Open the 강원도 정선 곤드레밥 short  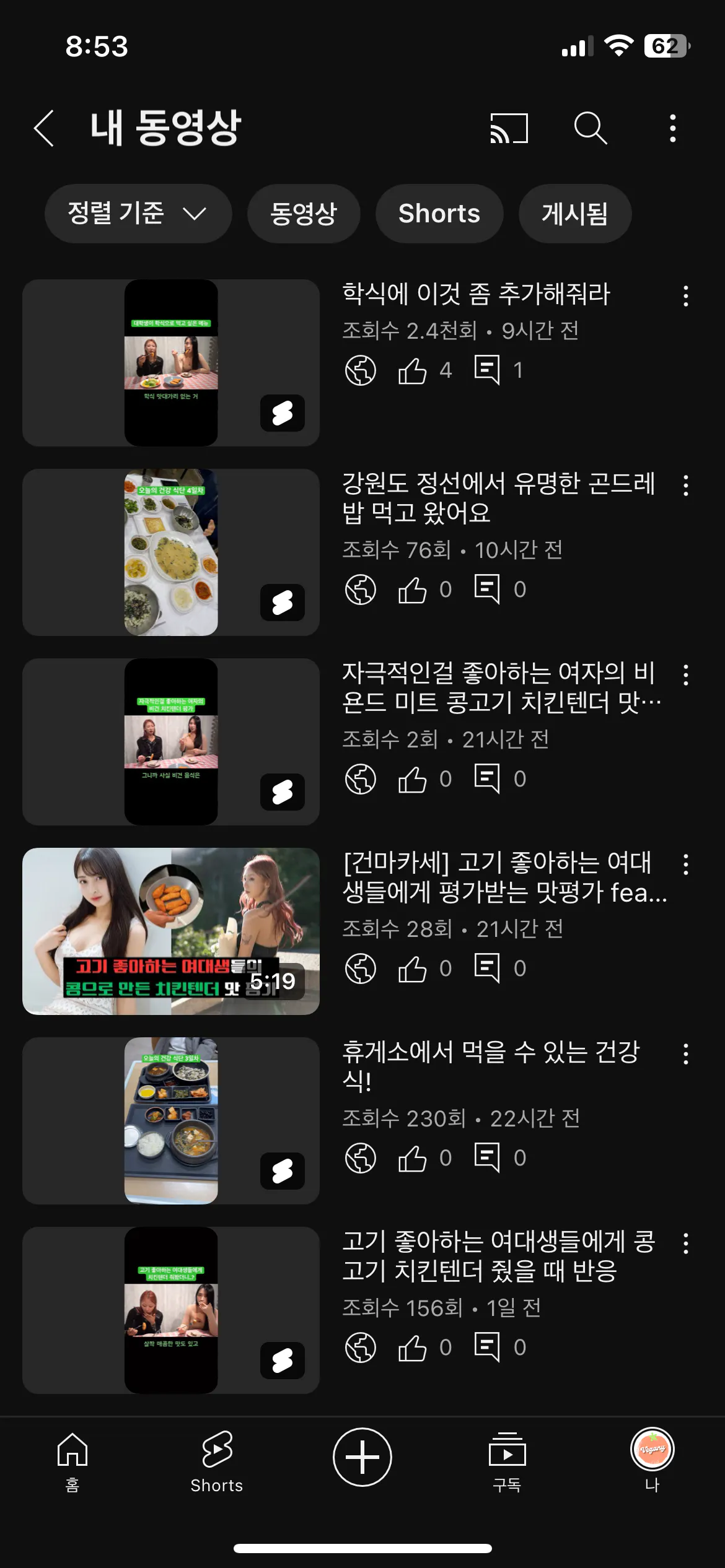[171, 552]
